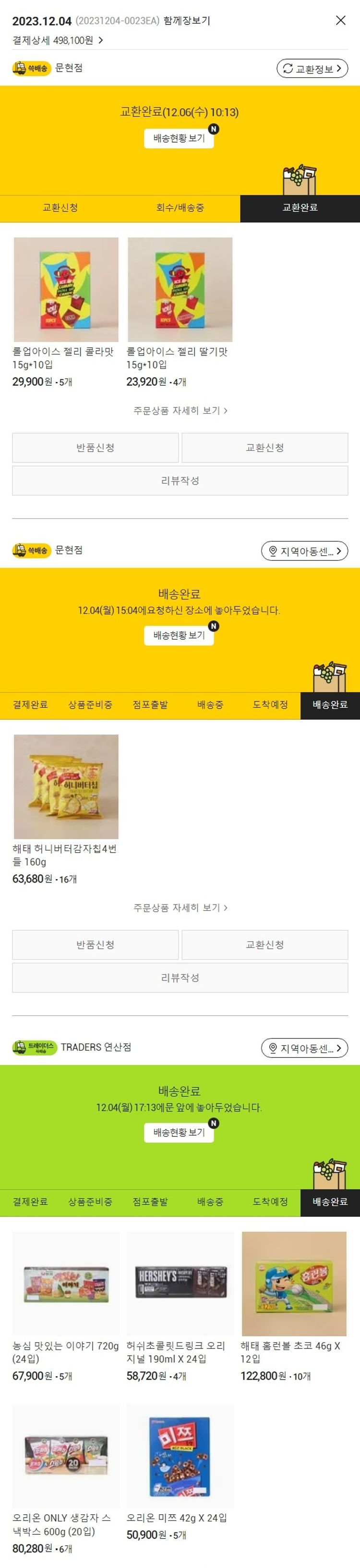The height and width of the screenshot is (1568, 360).
Task: Write 리뷰작성 for the jelly order
Action: click(x=180, y=480)
